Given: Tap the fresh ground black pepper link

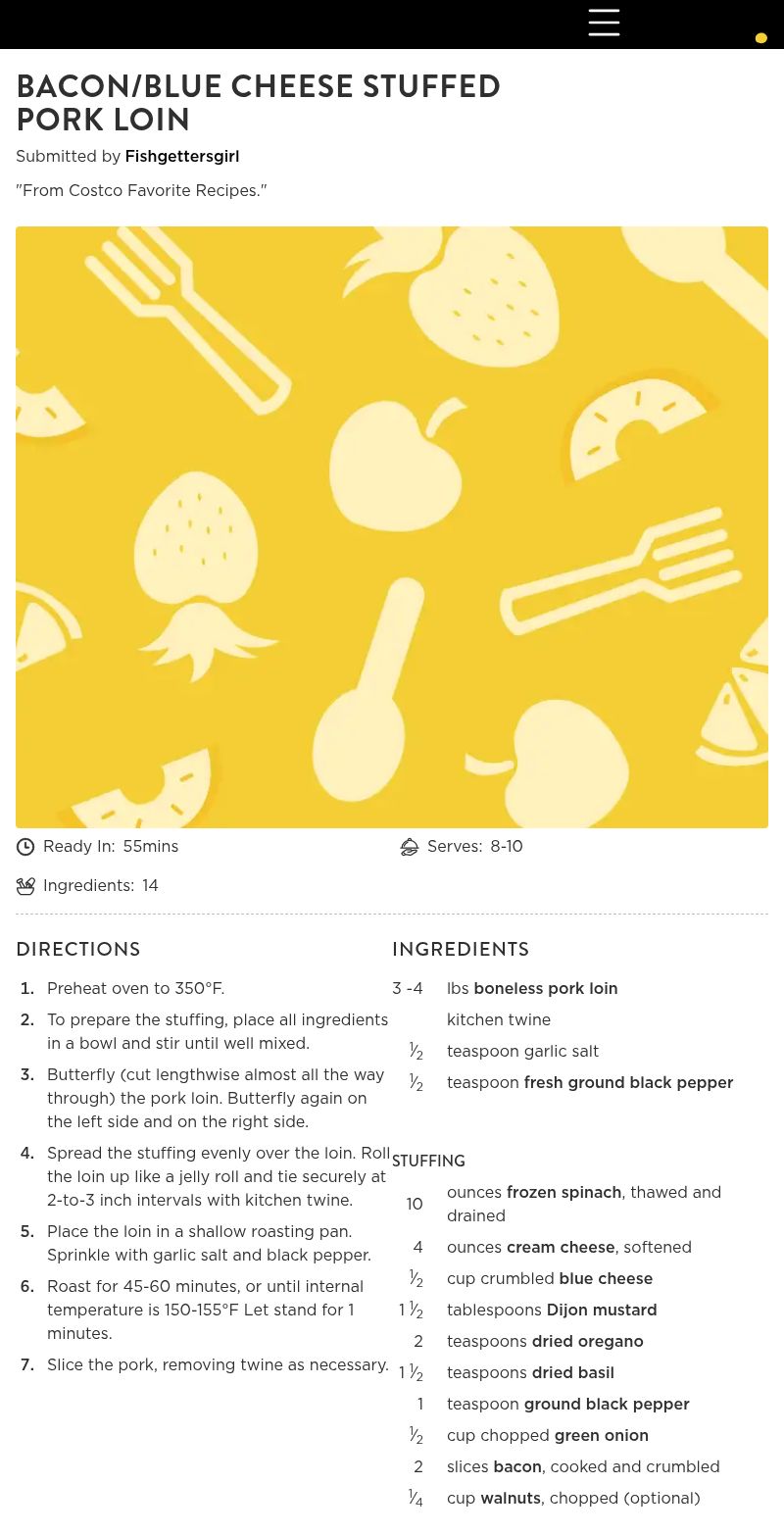Looking at the screenshot, I should point(628,1082).
